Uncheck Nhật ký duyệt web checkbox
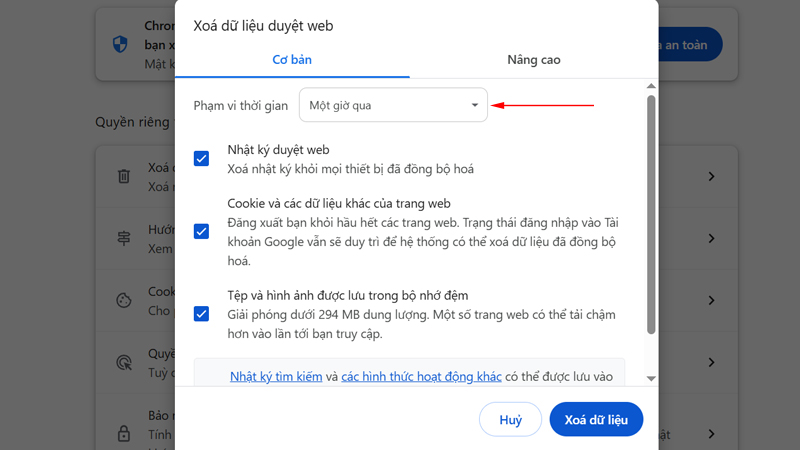The width and height of the screenshot is (800, 450). pyautogui.click(x=202, y=159)
